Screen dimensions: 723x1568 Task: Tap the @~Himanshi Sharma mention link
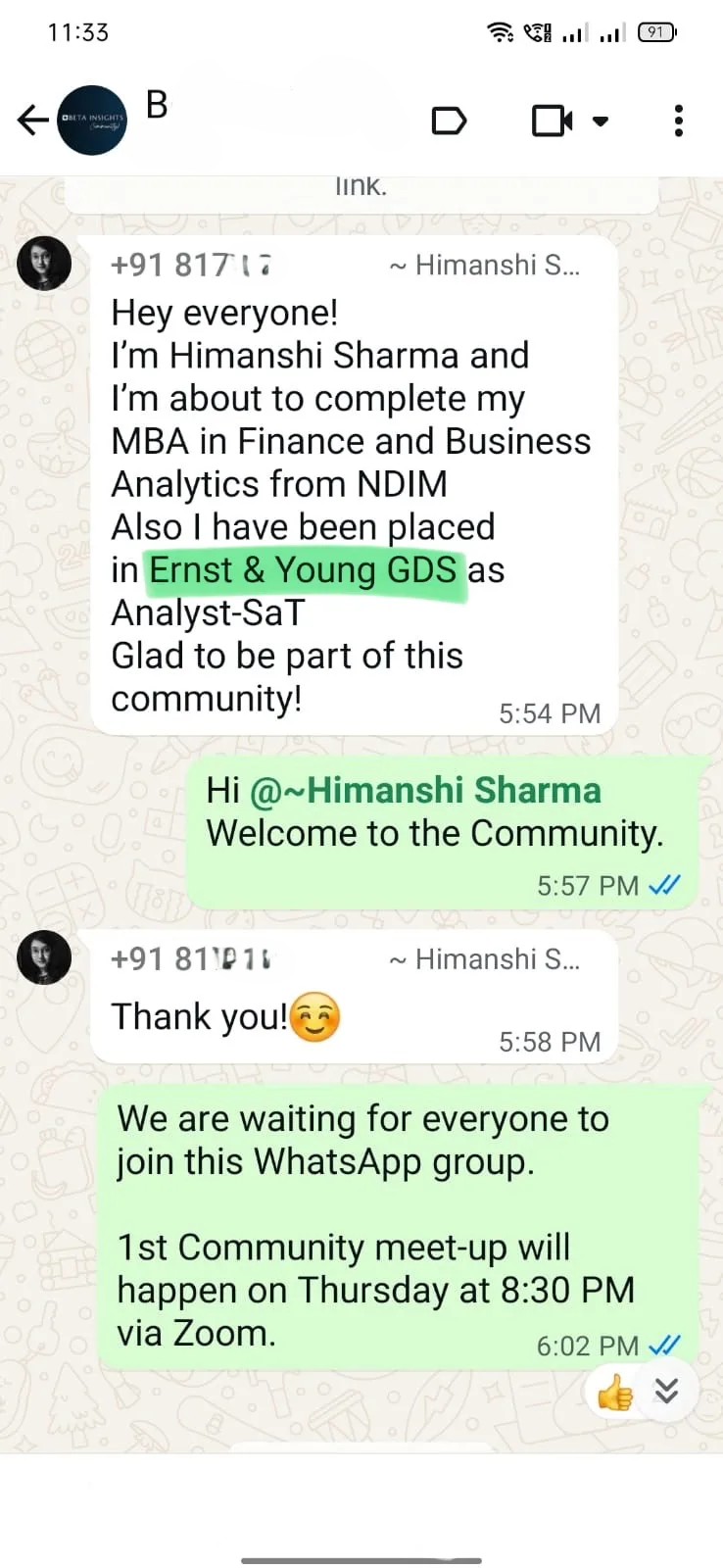(425, 790)
